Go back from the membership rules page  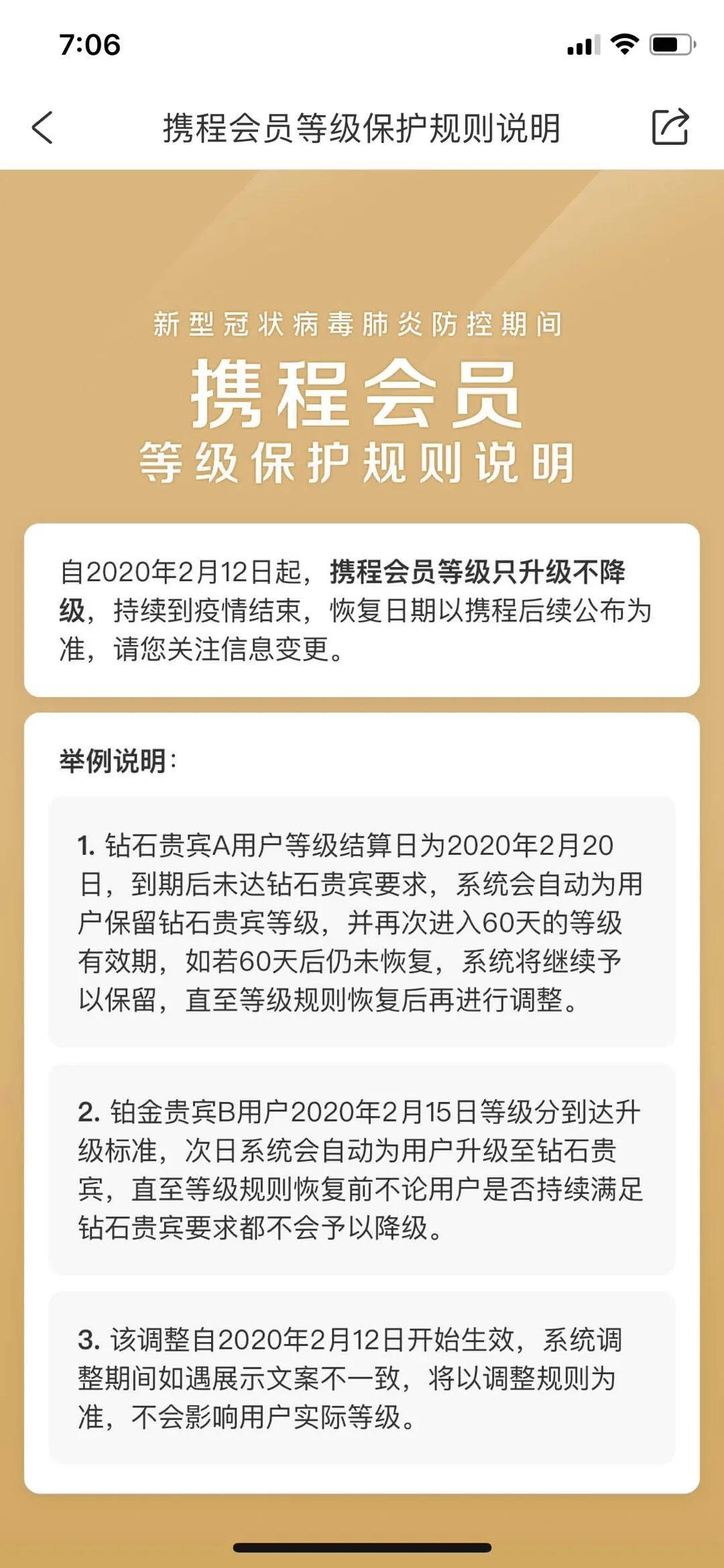coord(42,127)
